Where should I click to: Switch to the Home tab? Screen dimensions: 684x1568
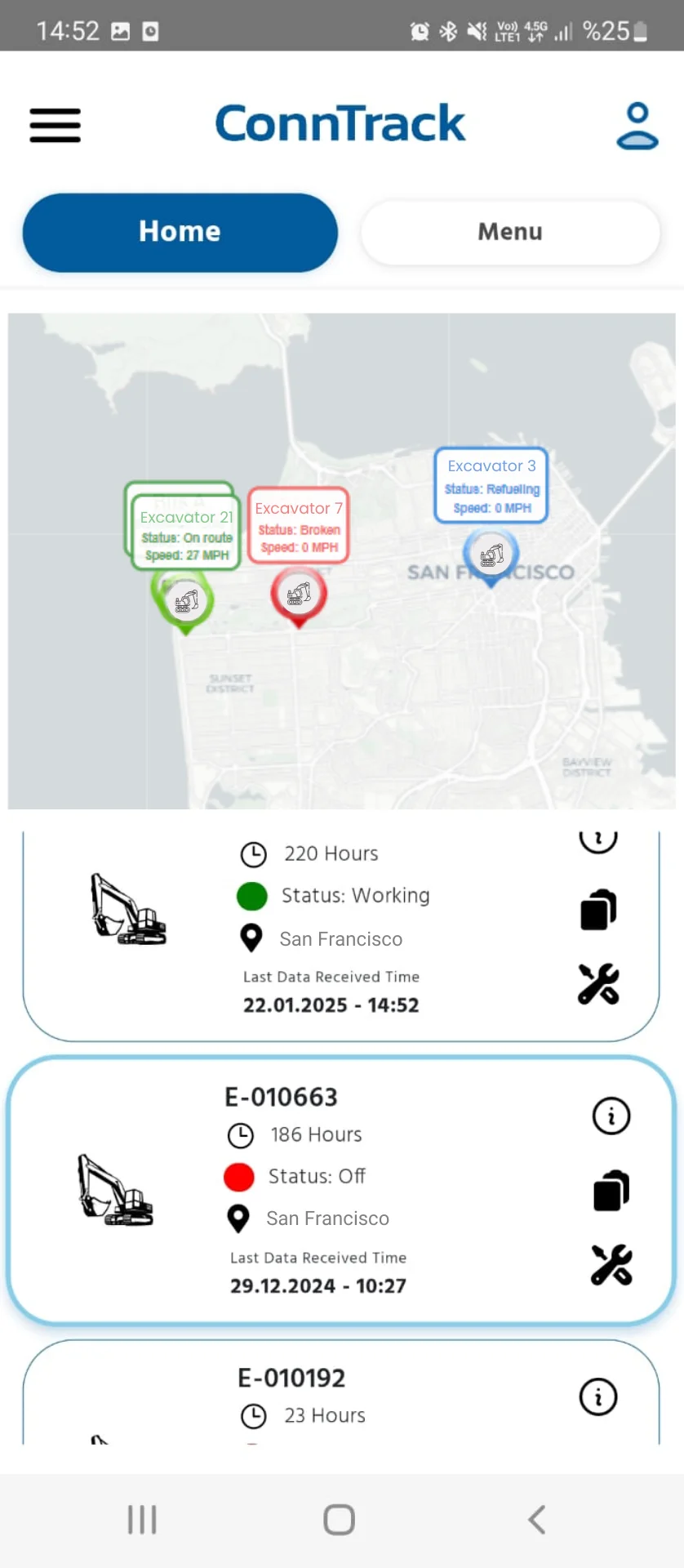point(180,232)
